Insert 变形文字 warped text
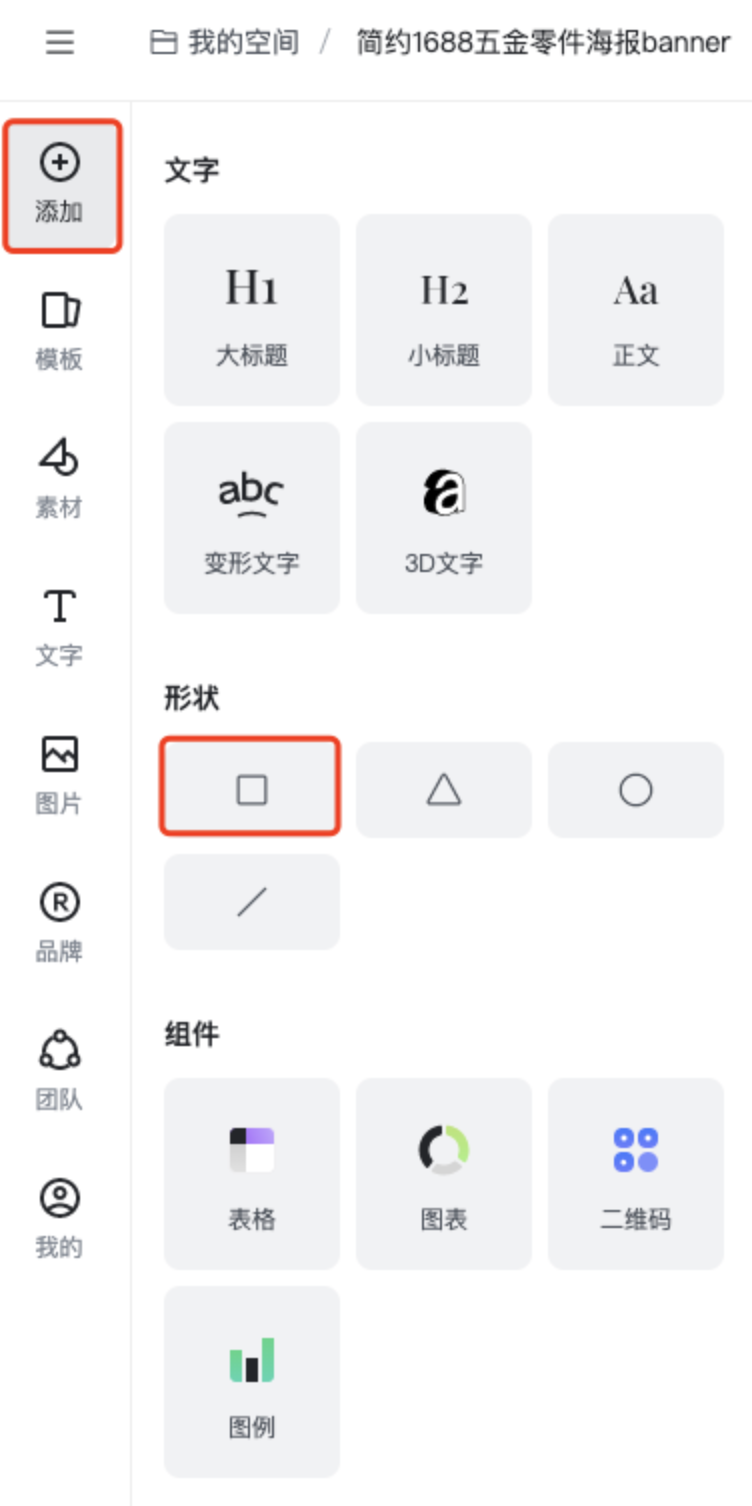The width and height of the screenshot is (752, 1506). [x=252, y=518]
